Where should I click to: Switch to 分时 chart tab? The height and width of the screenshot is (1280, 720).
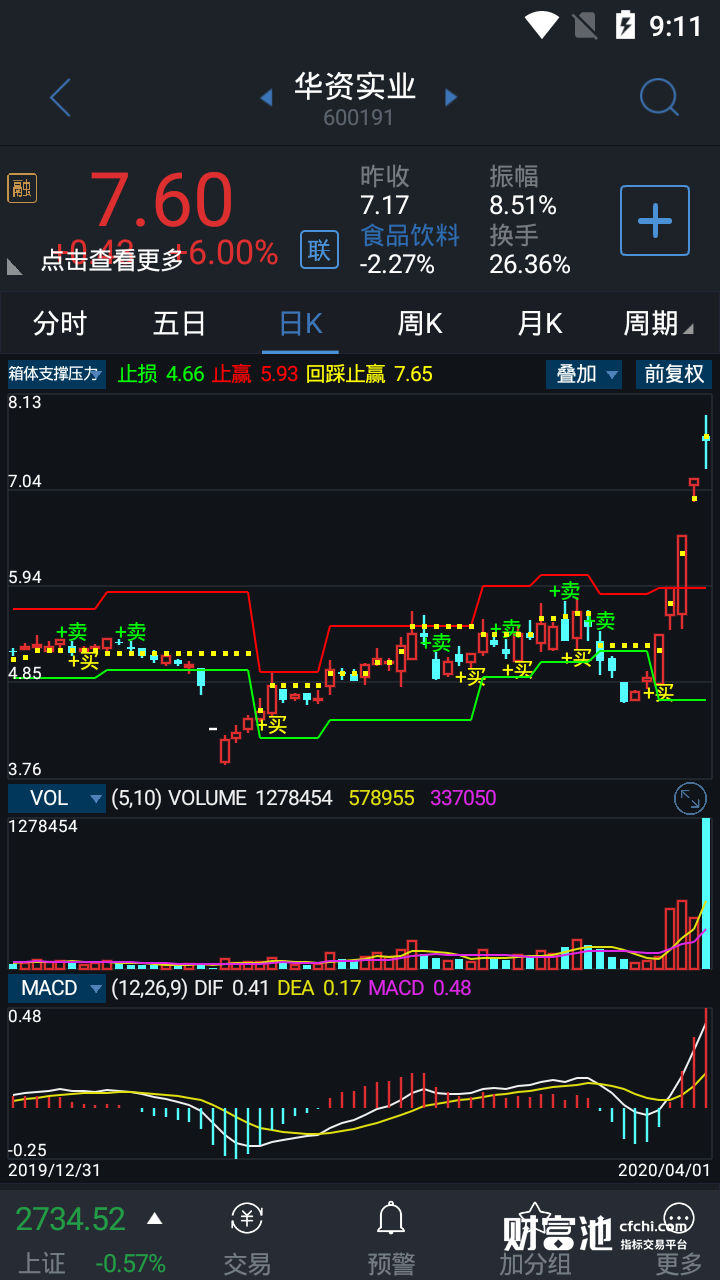coord(60,324)
